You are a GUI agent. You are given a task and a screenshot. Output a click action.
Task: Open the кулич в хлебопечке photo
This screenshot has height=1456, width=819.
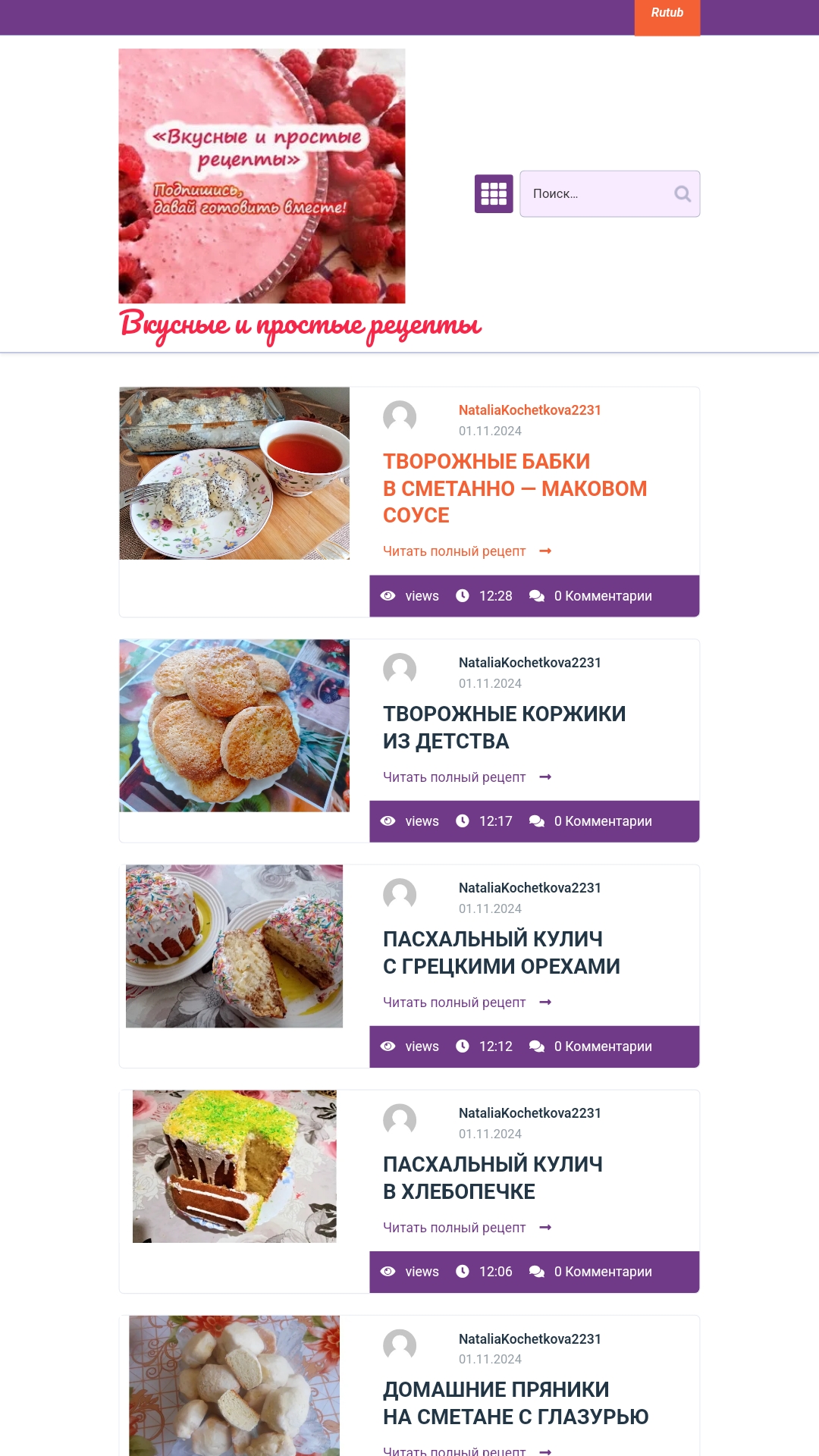click(234, 1166)
